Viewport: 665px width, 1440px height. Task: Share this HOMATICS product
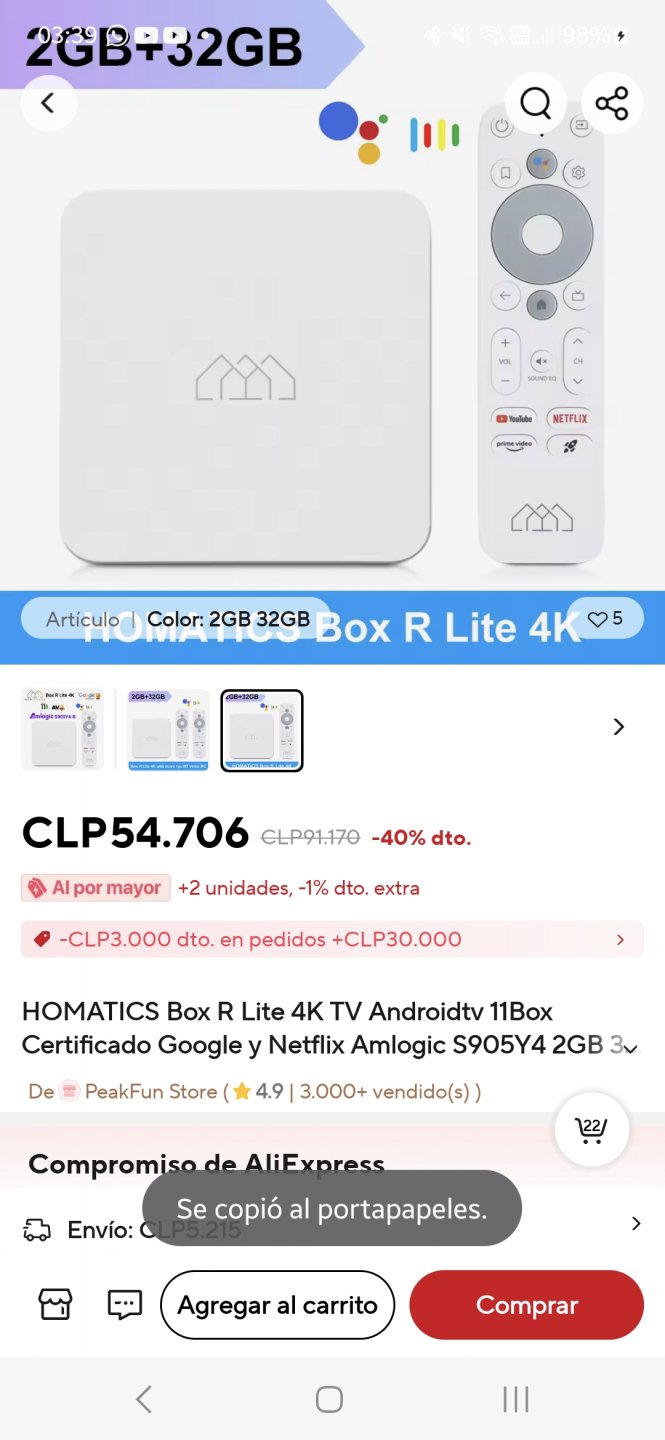[x=611, y=102]
